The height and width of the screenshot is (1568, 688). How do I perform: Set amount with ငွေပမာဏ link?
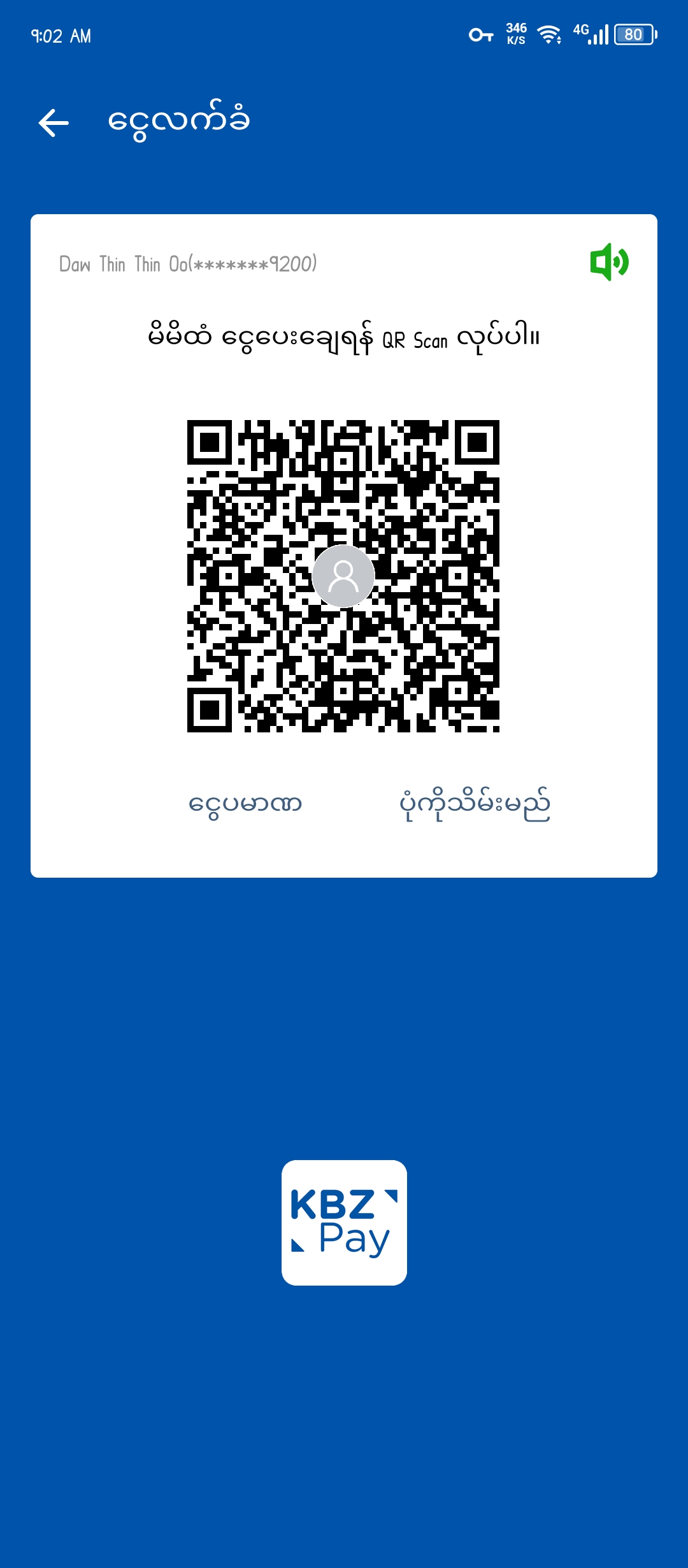pos(245,804)
